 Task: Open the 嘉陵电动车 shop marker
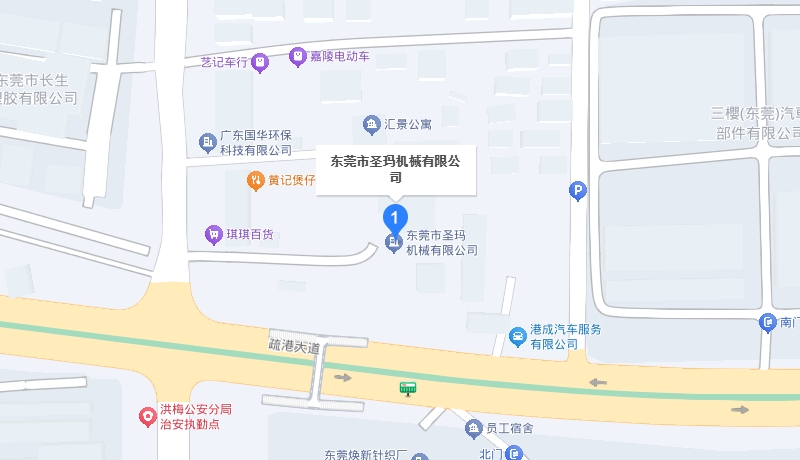tap(297, 57)
